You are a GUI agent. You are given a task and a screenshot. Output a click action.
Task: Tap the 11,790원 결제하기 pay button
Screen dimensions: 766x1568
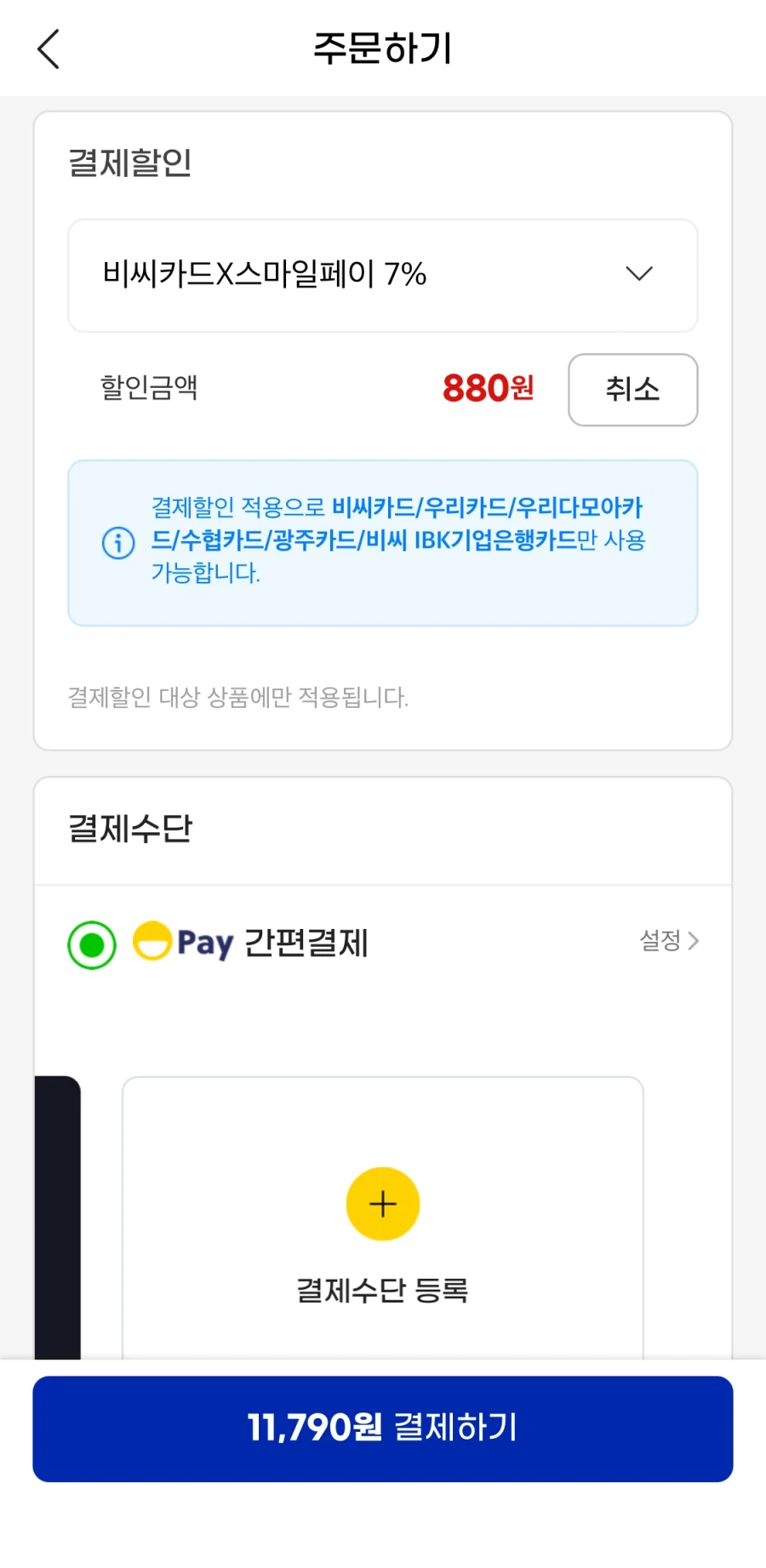(x=382, y=1428)
